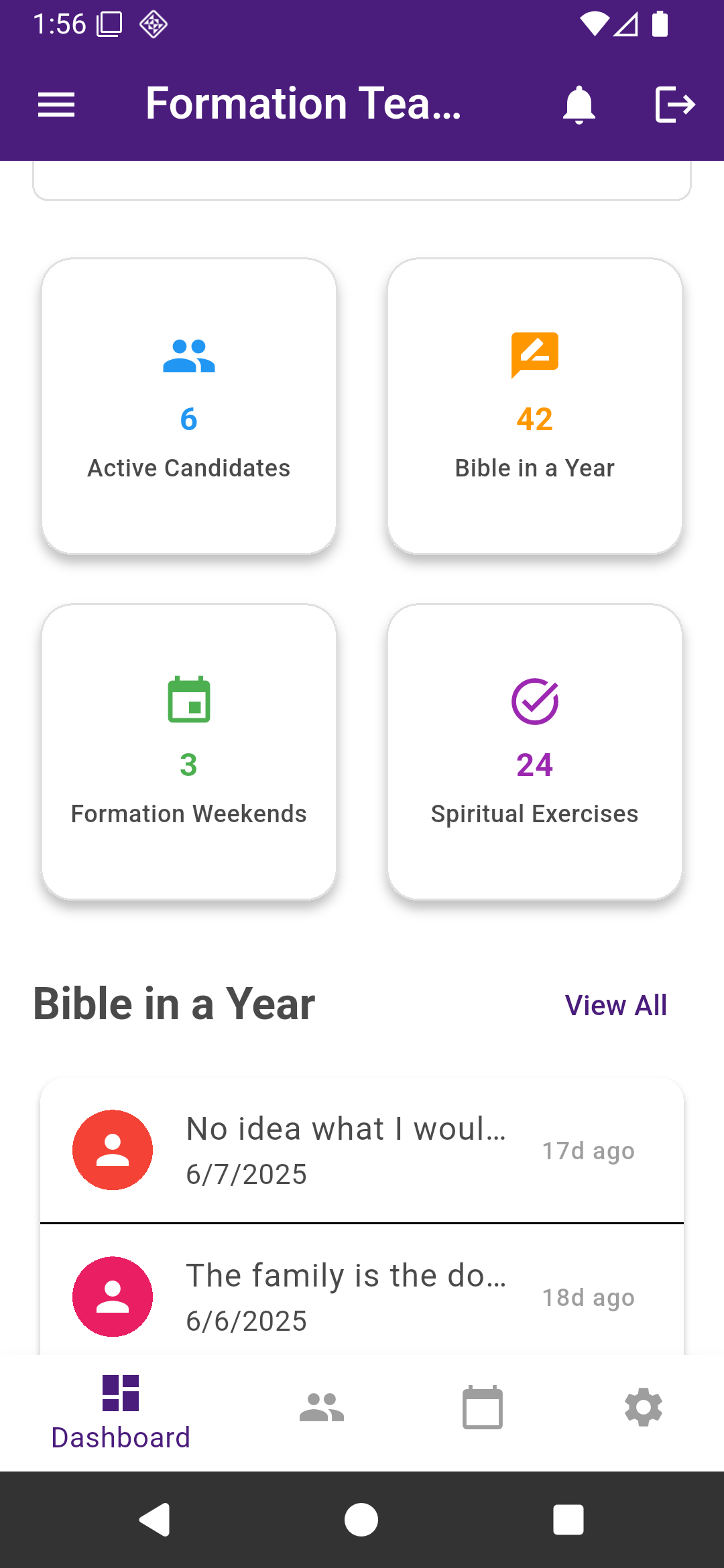The image size is (724, 1568).
Task: Open the people section in bottom navigation
Action: pyautogui.click(x=321, y=1407)
